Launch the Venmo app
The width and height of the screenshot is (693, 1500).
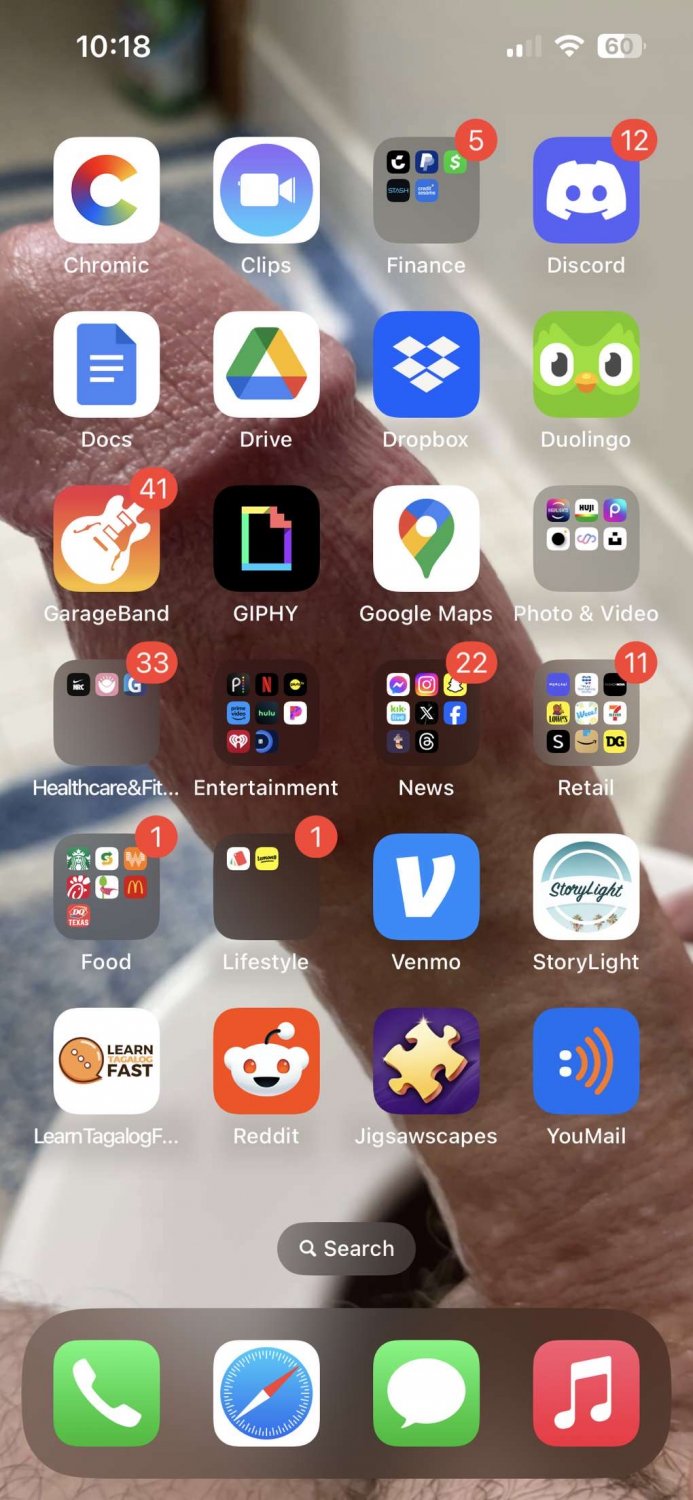426,886
